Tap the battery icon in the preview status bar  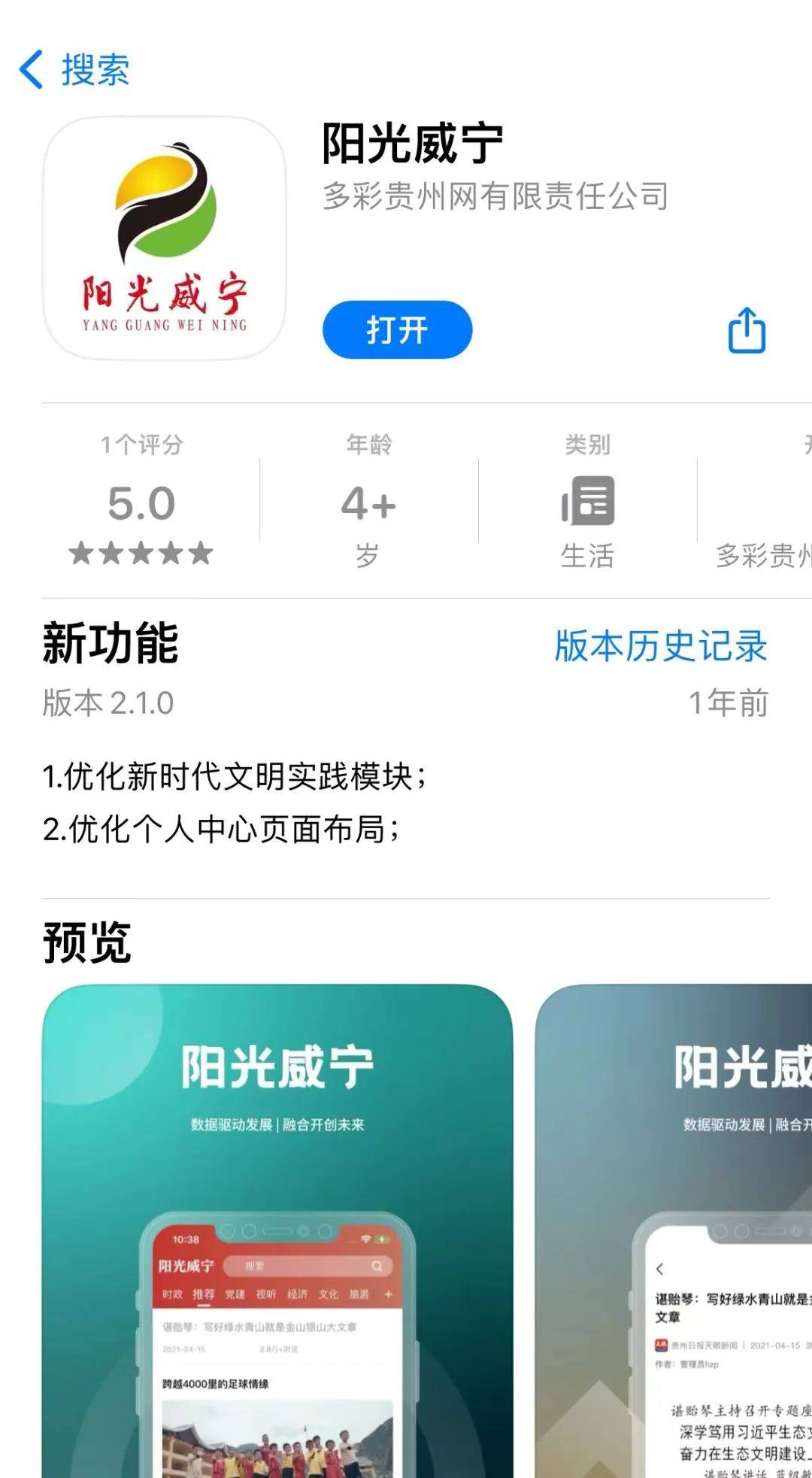tap(382, 1240)
